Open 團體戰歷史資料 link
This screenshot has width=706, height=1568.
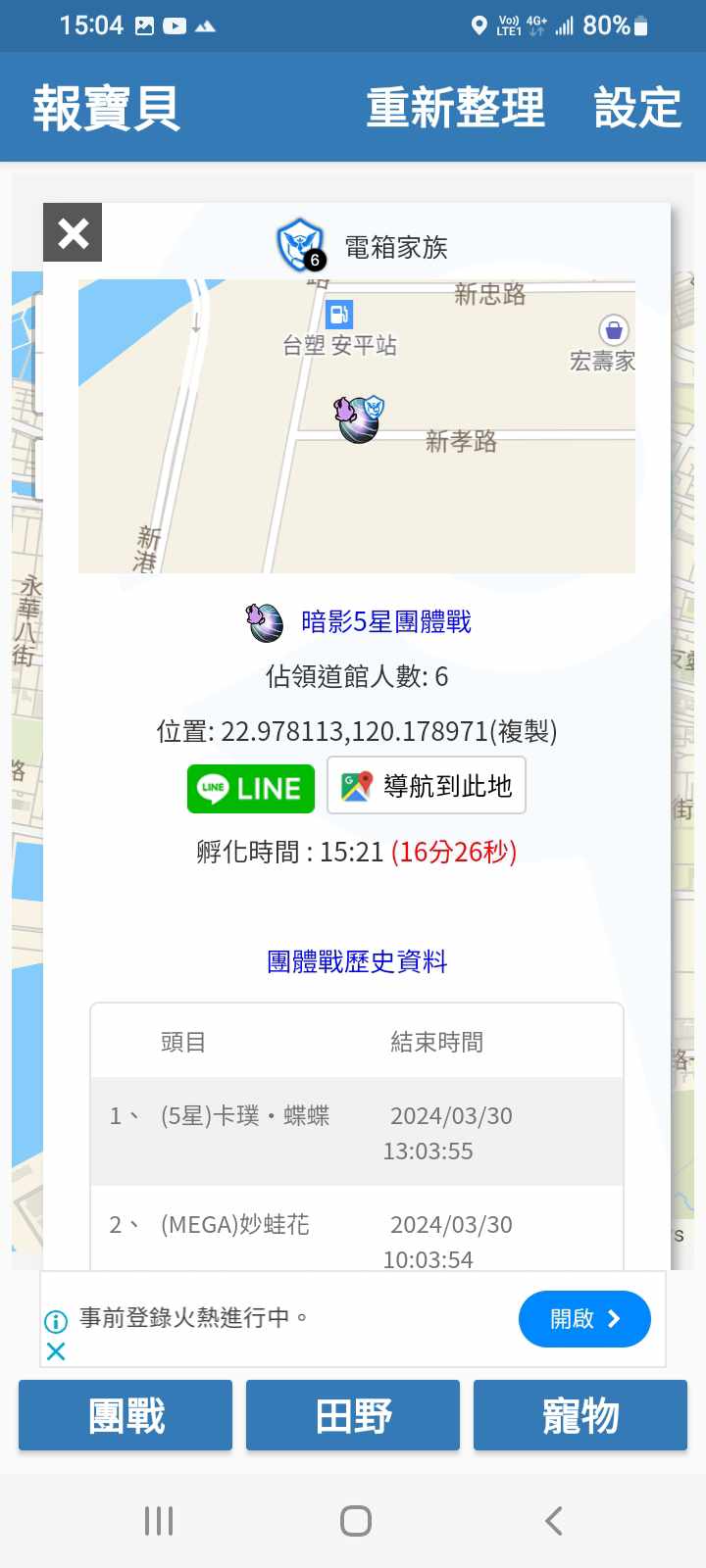357,961
